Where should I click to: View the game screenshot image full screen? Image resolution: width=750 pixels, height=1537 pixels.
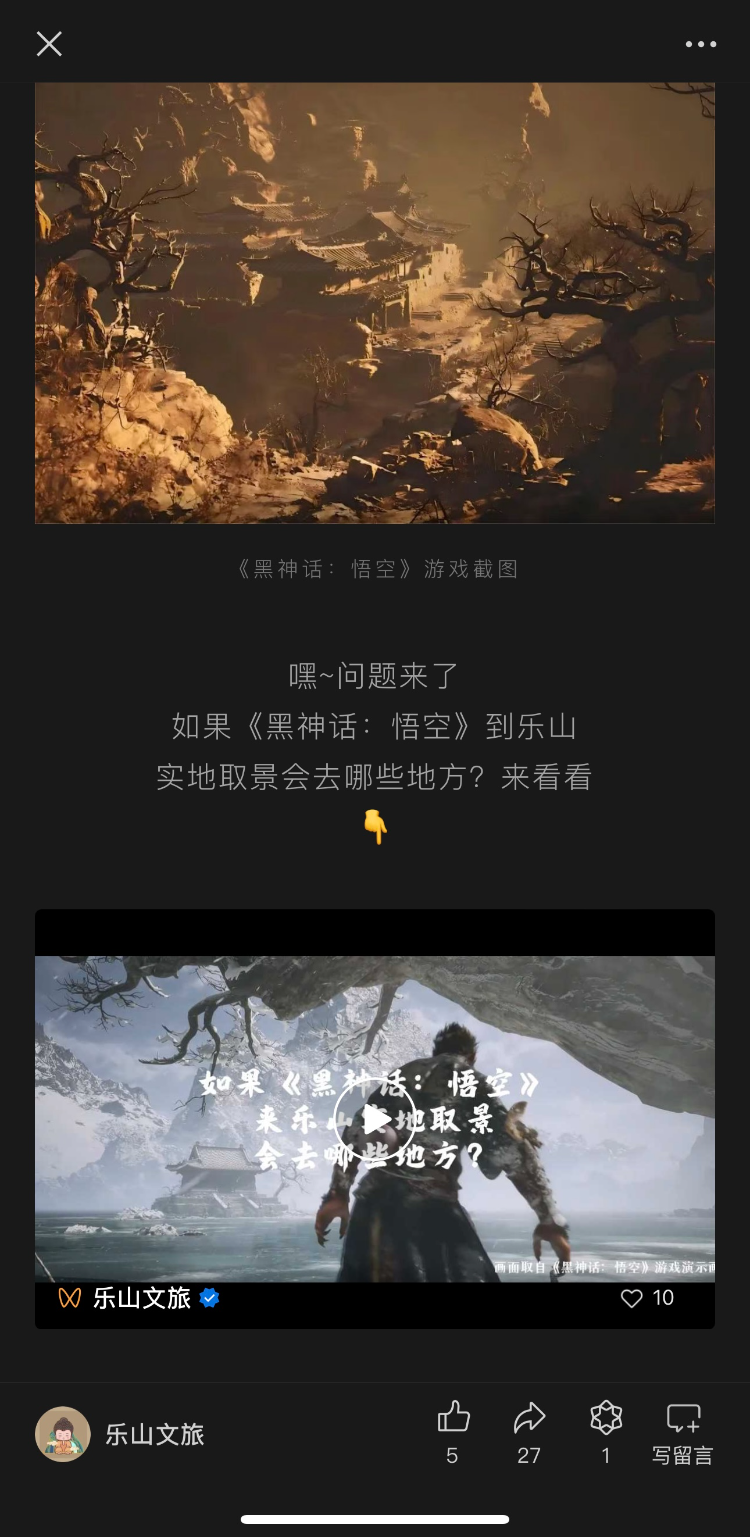375,302
